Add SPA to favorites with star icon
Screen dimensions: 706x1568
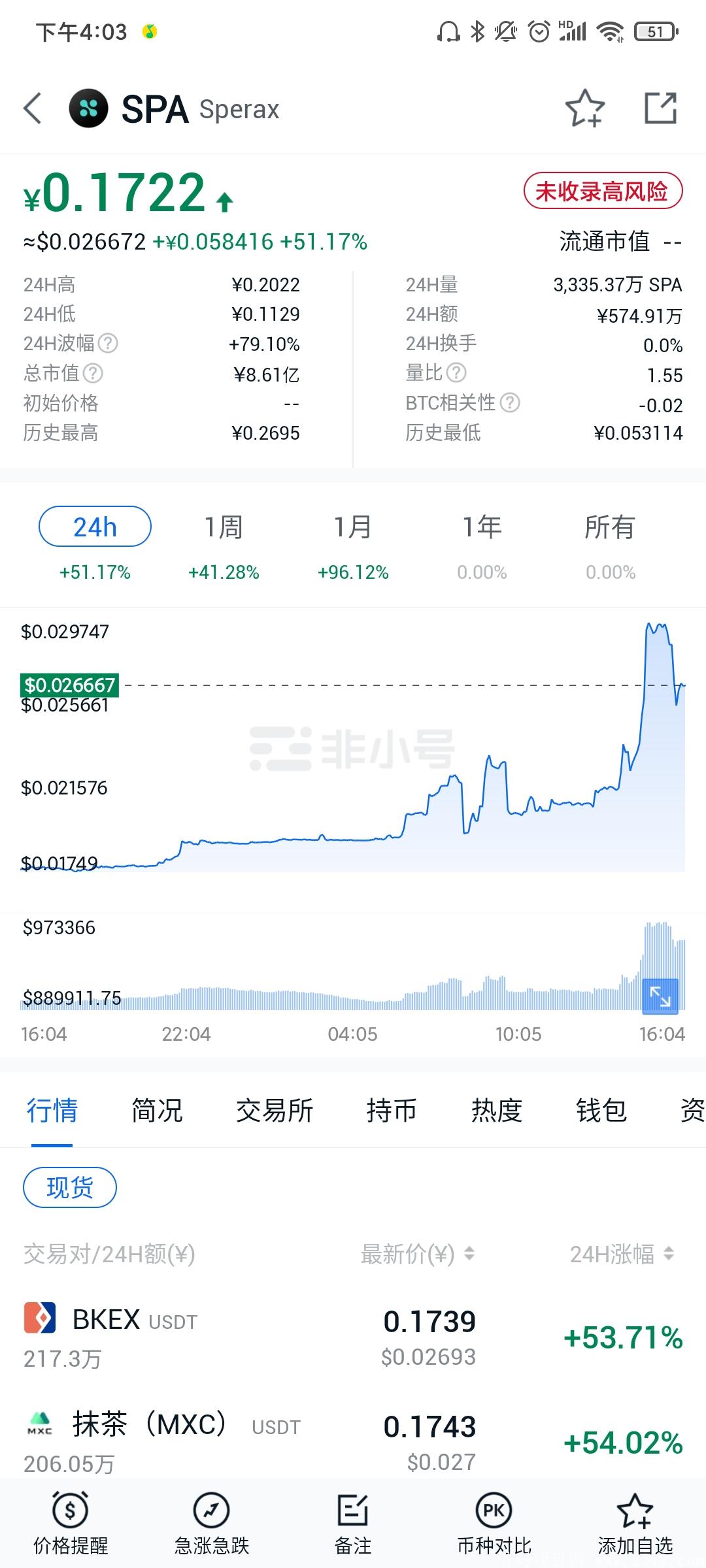coord(584,108)
